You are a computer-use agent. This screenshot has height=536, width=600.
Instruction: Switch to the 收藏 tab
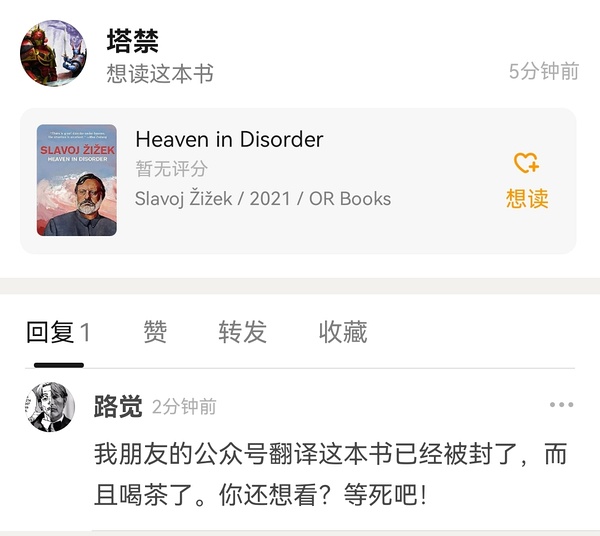343,332
